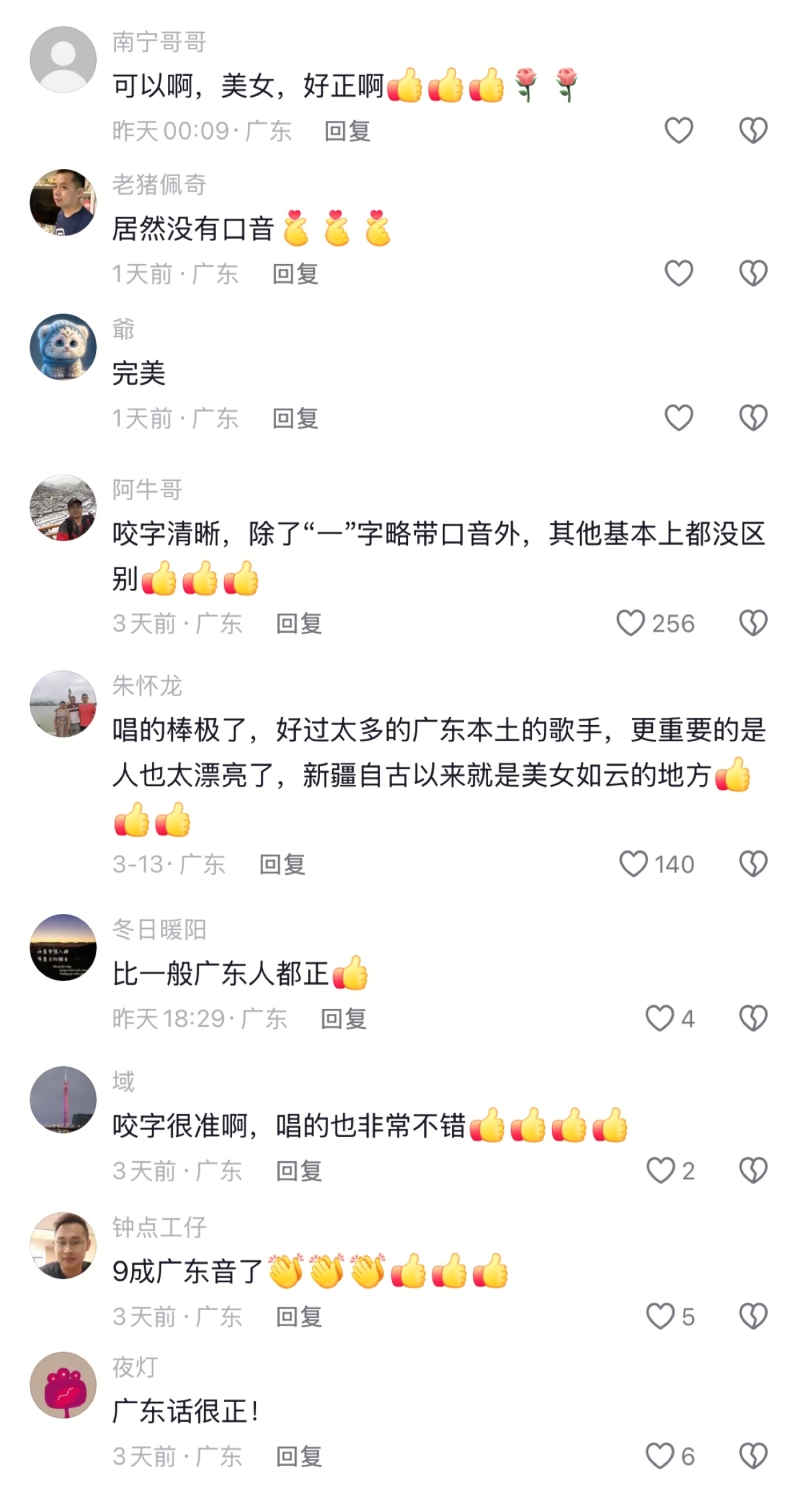The height and width of the screenshot is (1490, 800).
Task: Dislike 朱怀龙's comment
Action: 753,863
